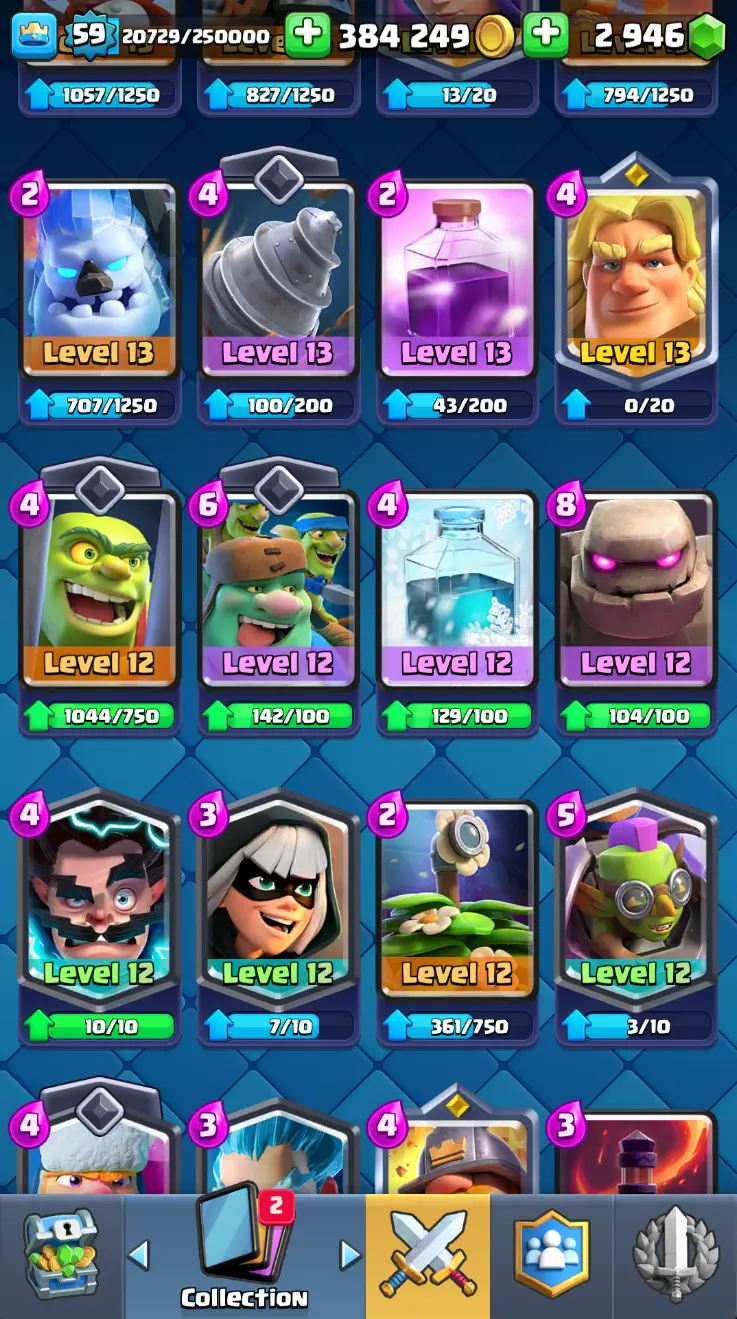Select the Goblin Drill Level 13 card
This screenshot has height=1319, width=737.
tap(278, 280)
